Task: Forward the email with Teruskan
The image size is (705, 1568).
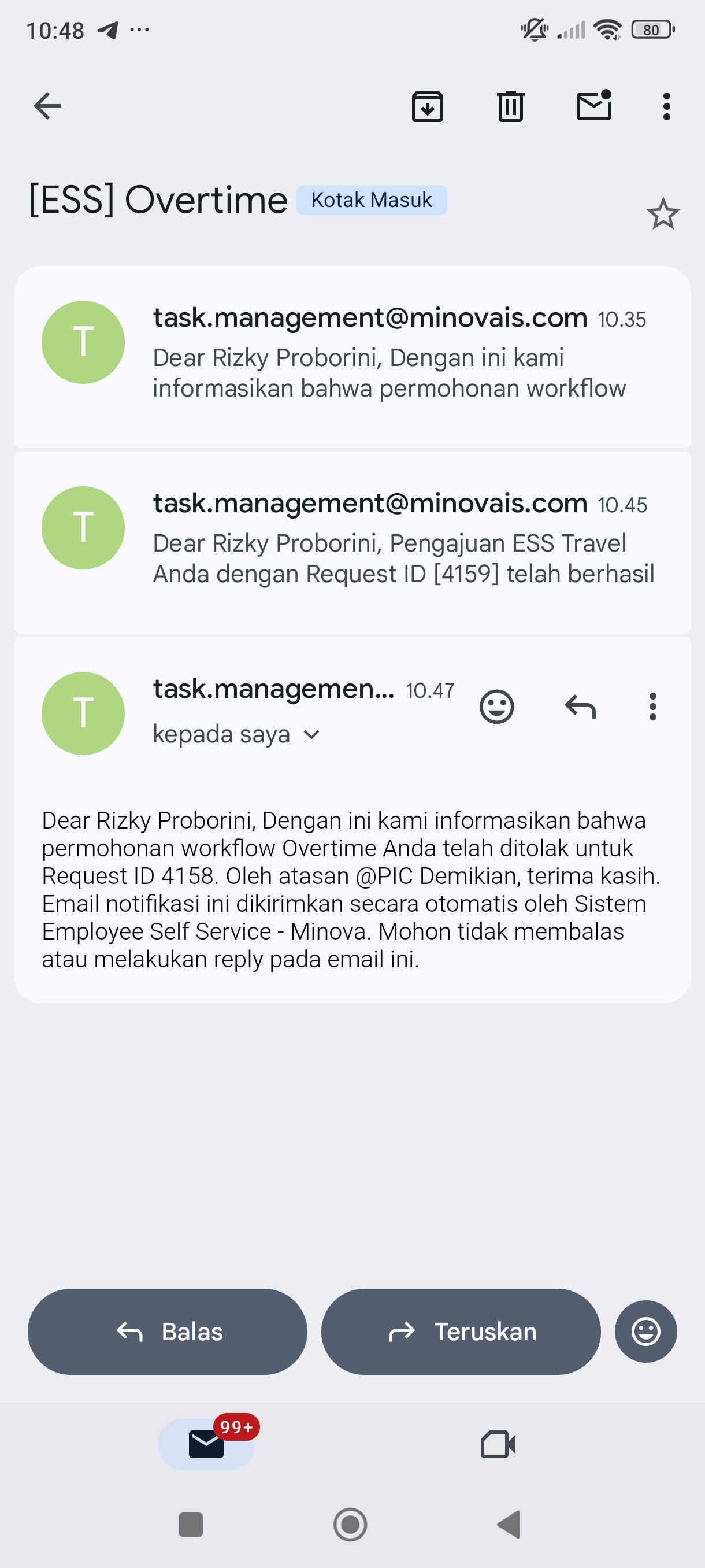Action: coord(461,1331)
